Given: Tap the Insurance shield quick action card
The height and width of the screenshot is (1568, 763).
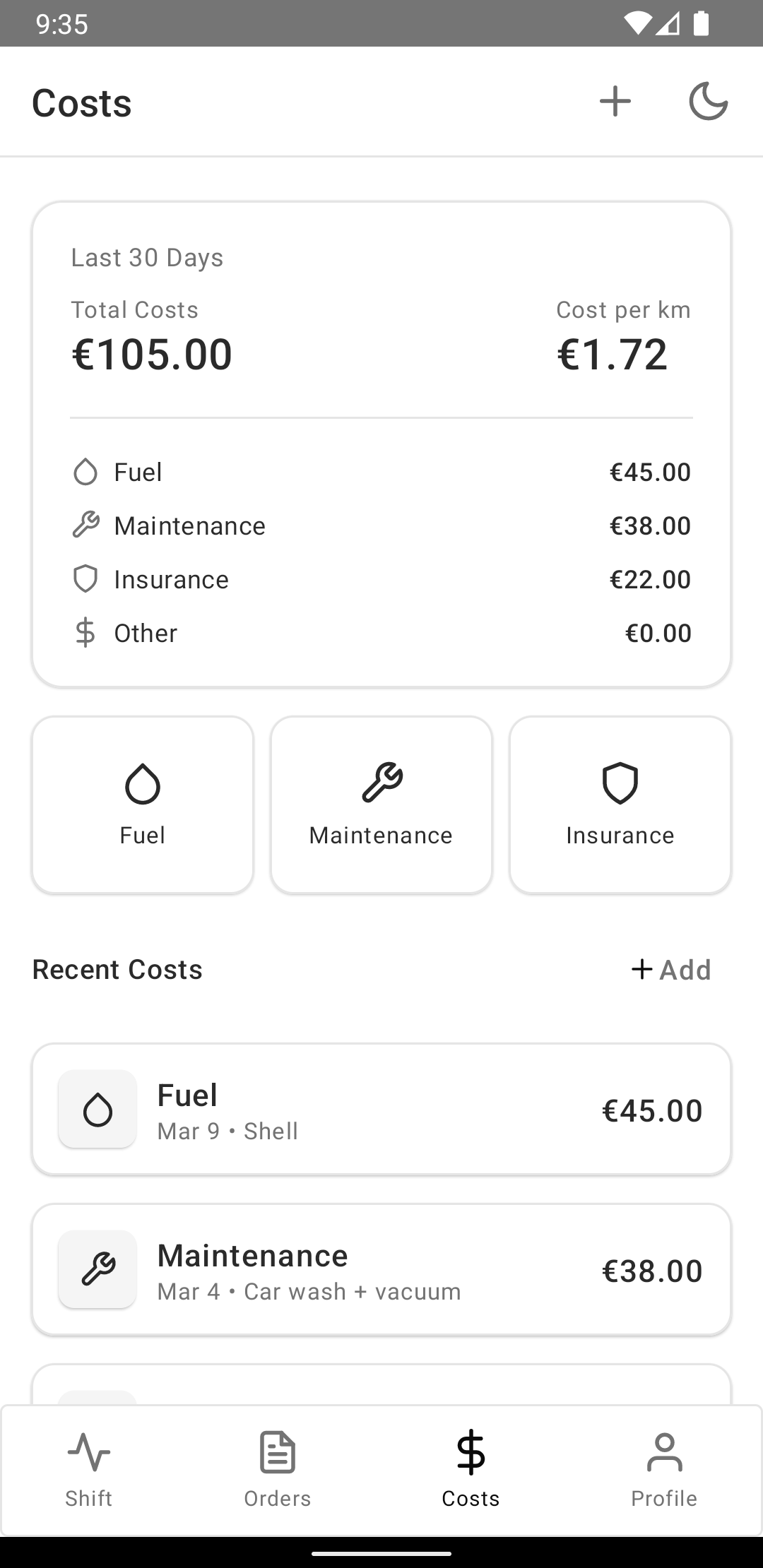Looking at the screenshot, I should 620,803.
